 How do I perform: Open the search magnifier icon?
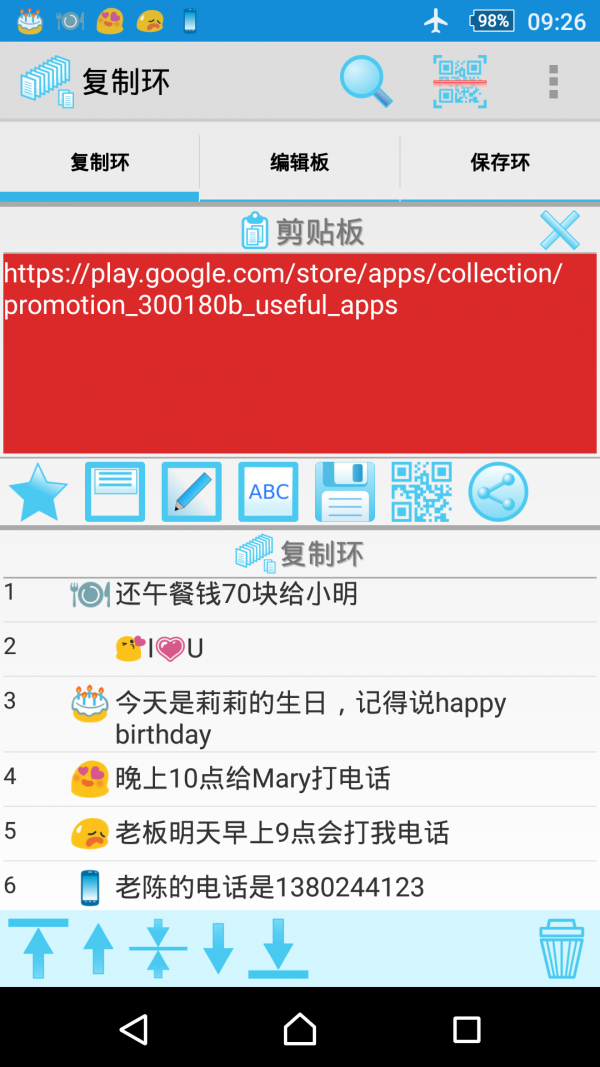pyautogui.click(x=366, y=81)
